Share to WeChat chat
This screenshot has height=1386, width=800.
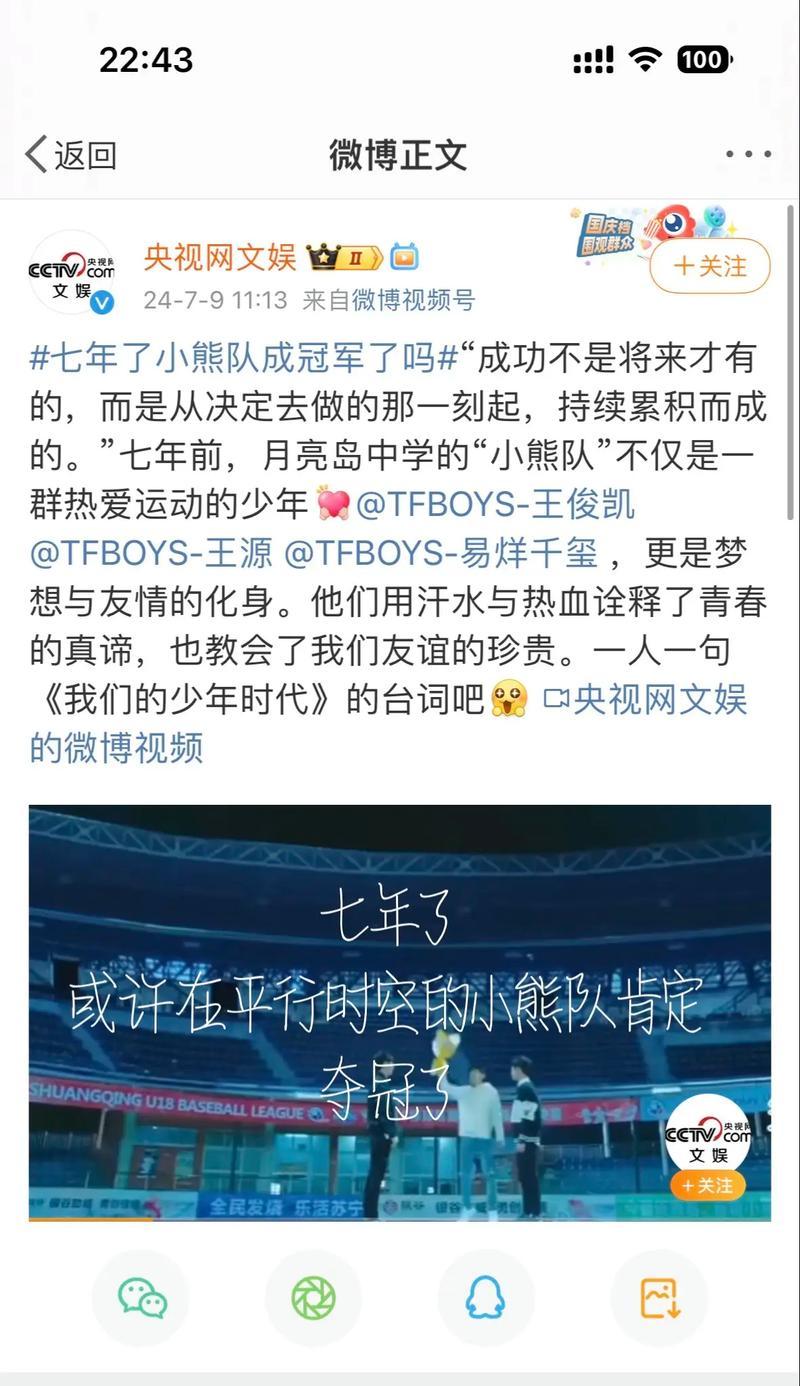click(141, 1298)
